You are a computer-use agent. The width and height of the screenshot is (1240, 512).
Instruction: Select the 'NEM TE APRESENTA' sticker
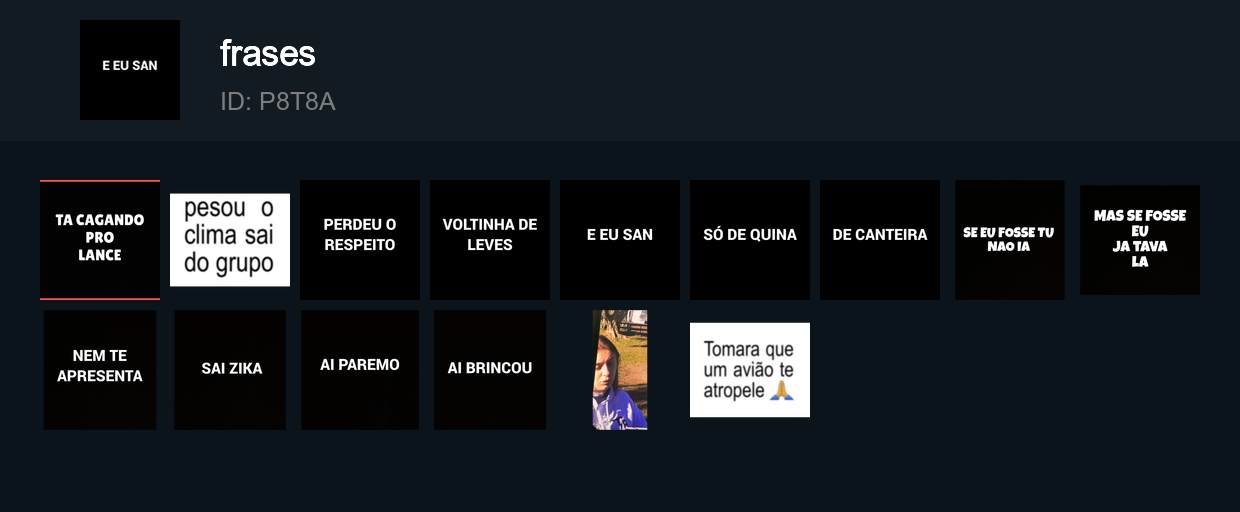tap(100, 369)
